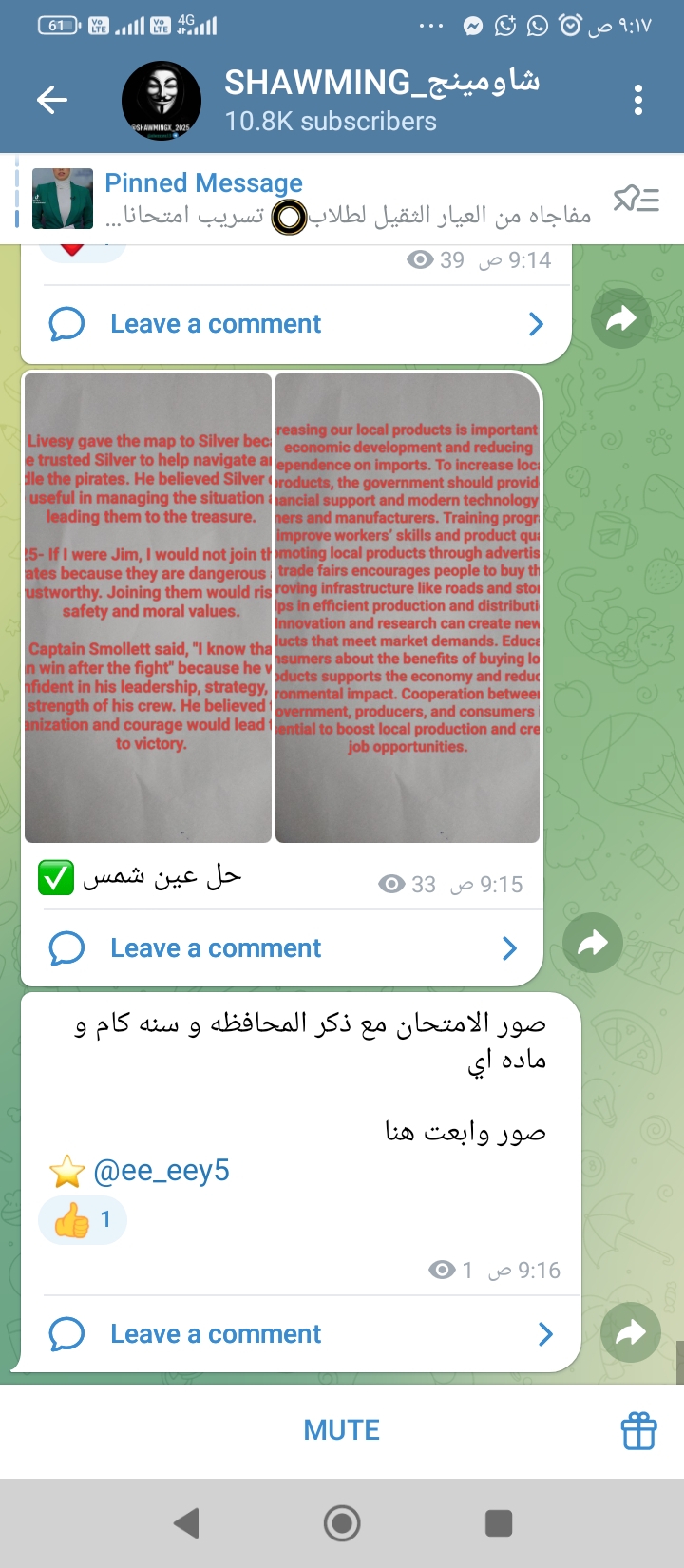The width and height of the screenshot is (684, 1568).
Task: Forward the 9:15 photo post
Action: click(592, 943)
